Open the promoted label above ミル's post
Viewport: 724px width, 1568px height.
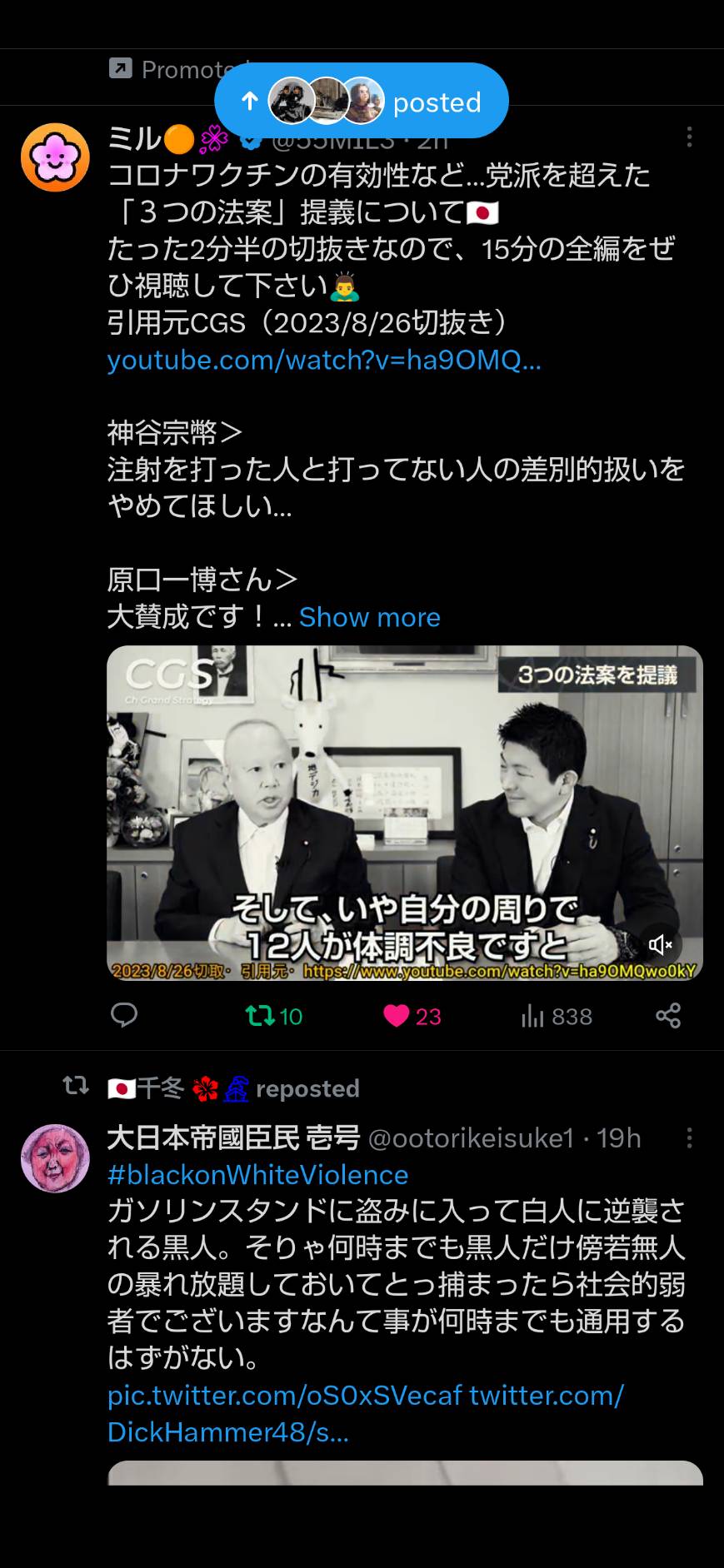(x=179, y=69)
